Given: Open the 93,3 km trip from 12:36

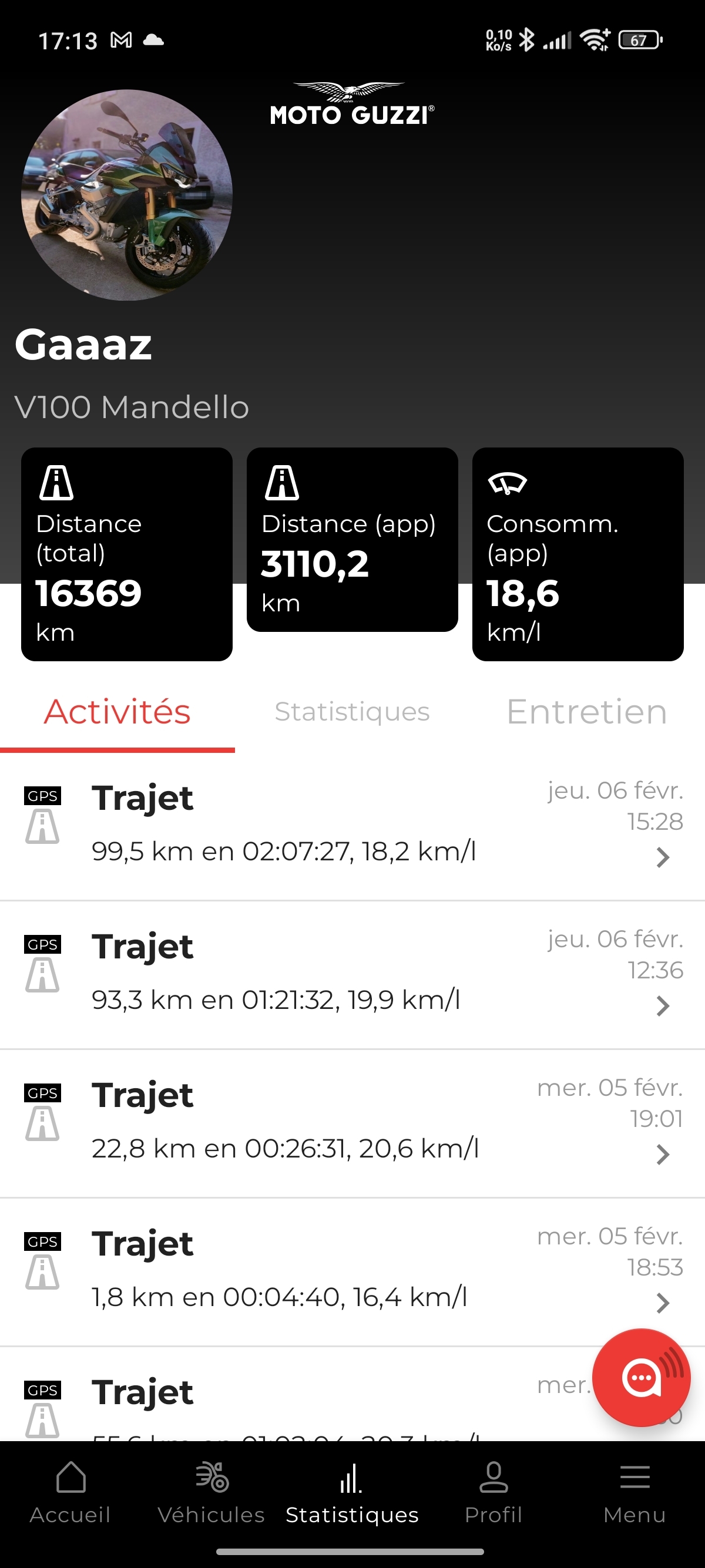Looking at the screenshot, I should pyautogui.click(x=352, y=973).
